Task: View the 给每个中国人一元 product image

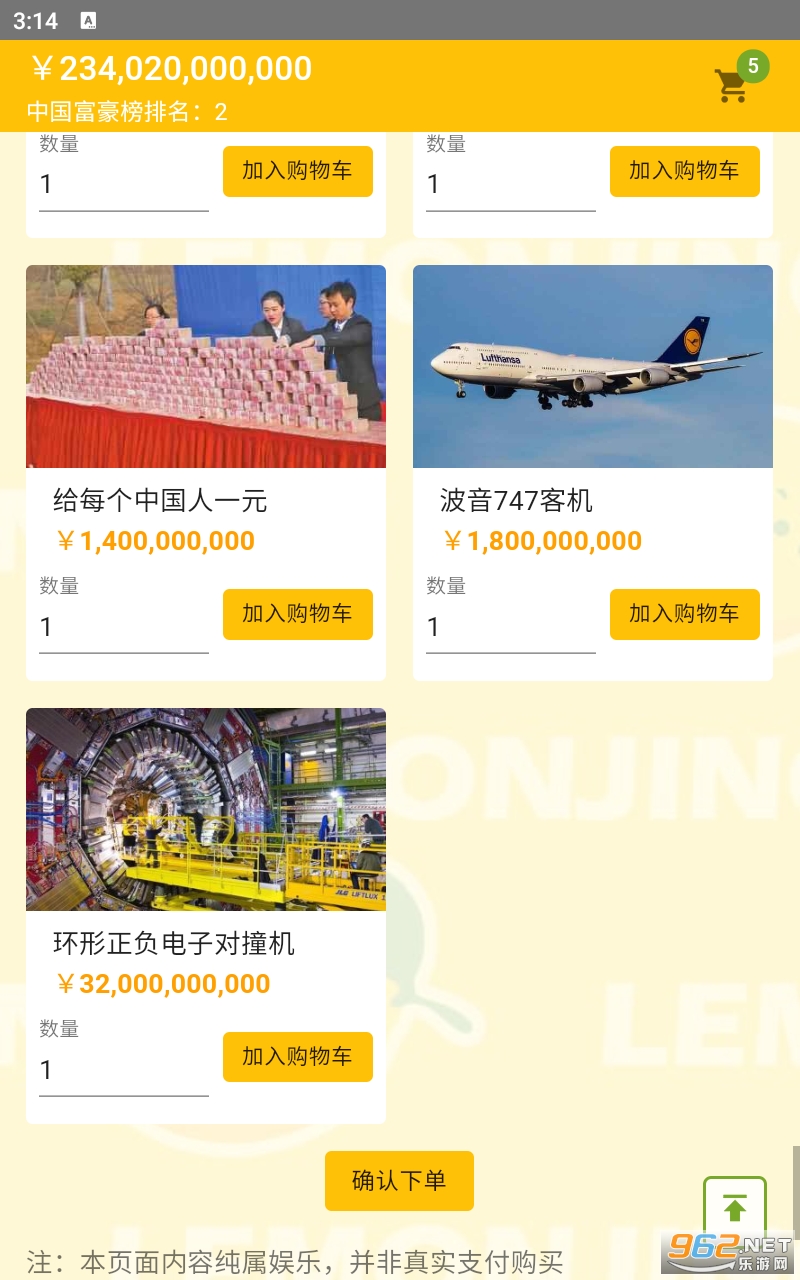Action: point(205,366)
